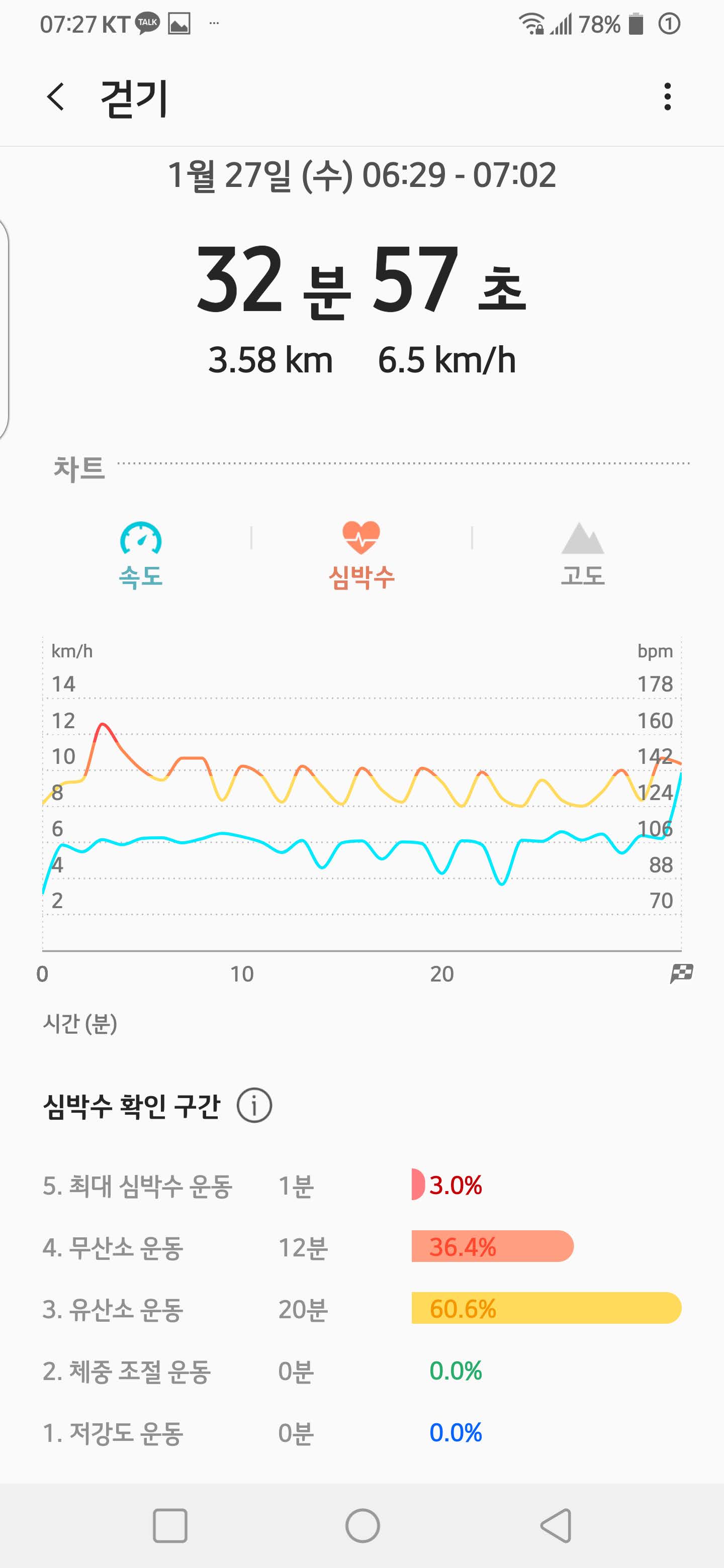The height and width of the screenshot is (1568, 724).
Task: Open recent apps from the navigation bar
Action: [170, 1525]
